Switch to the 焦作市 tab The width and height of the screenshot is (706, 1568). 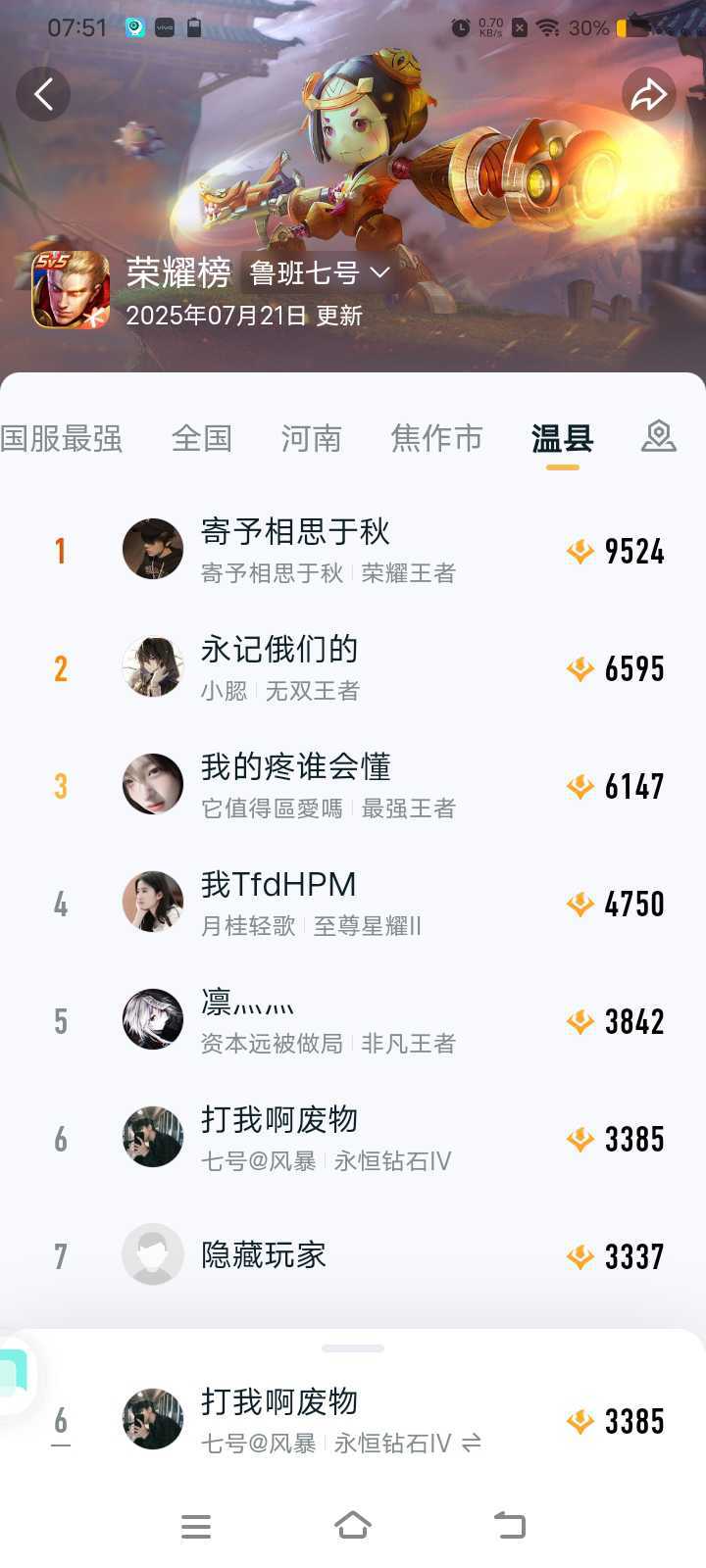click(x=436, y=438)
